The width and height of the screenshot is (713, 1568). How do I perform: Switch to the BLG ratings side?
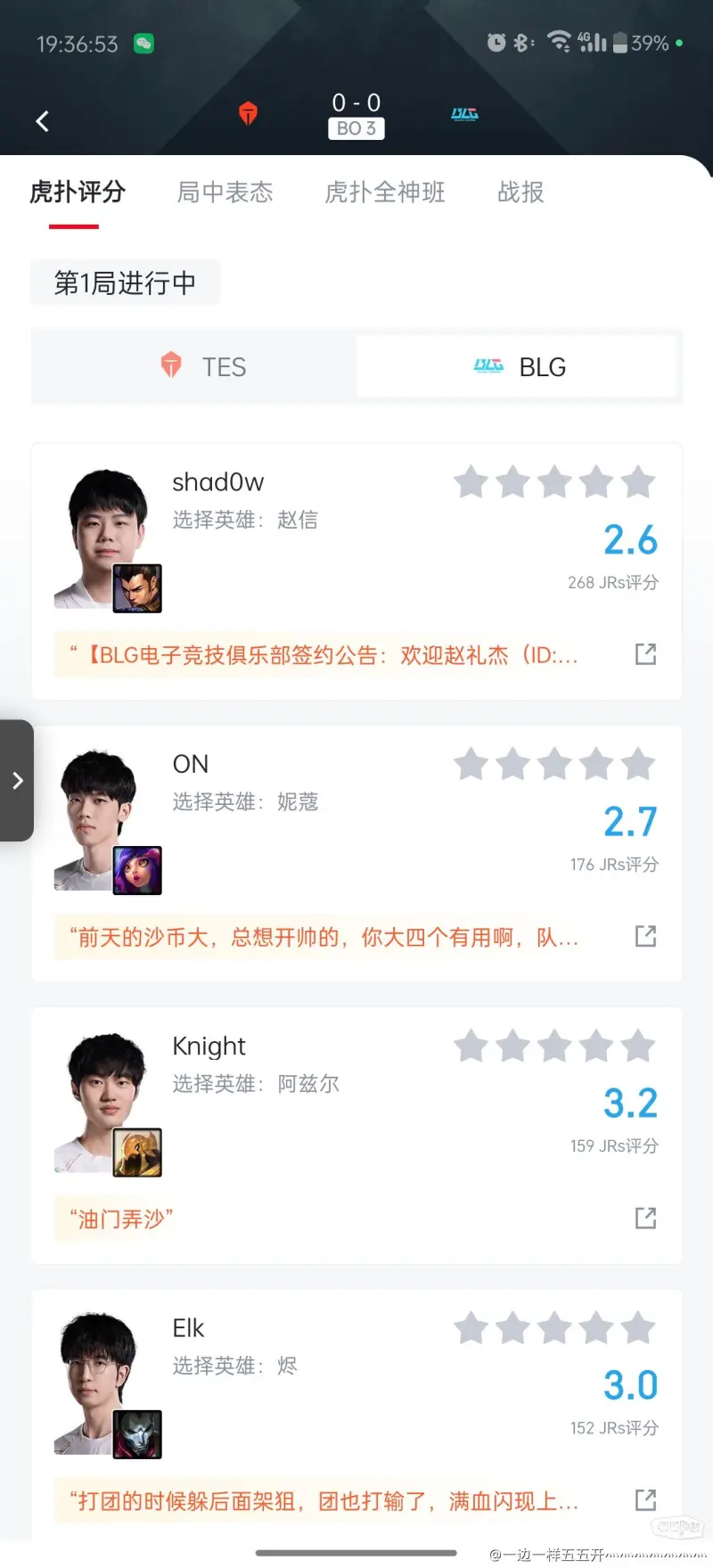(519, 366)
